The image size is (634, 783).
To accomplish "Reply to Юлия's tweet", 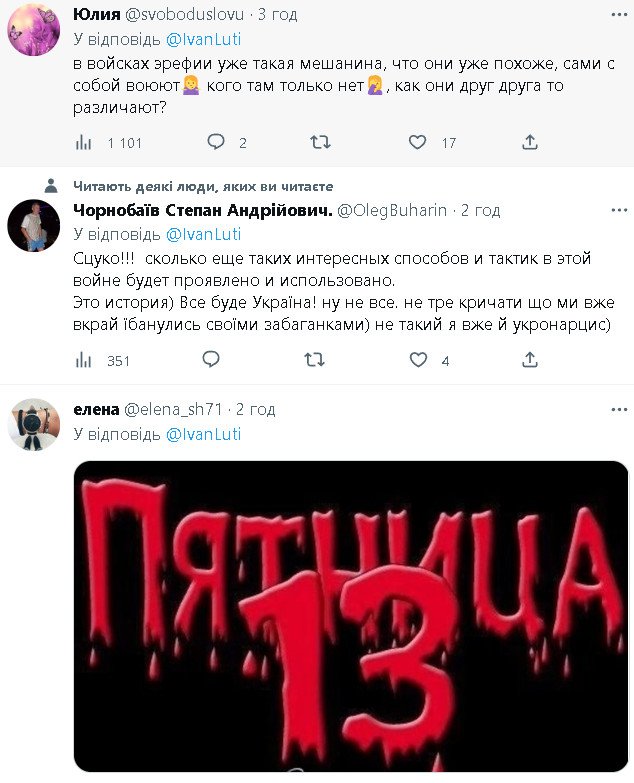I will pos(216,143).
